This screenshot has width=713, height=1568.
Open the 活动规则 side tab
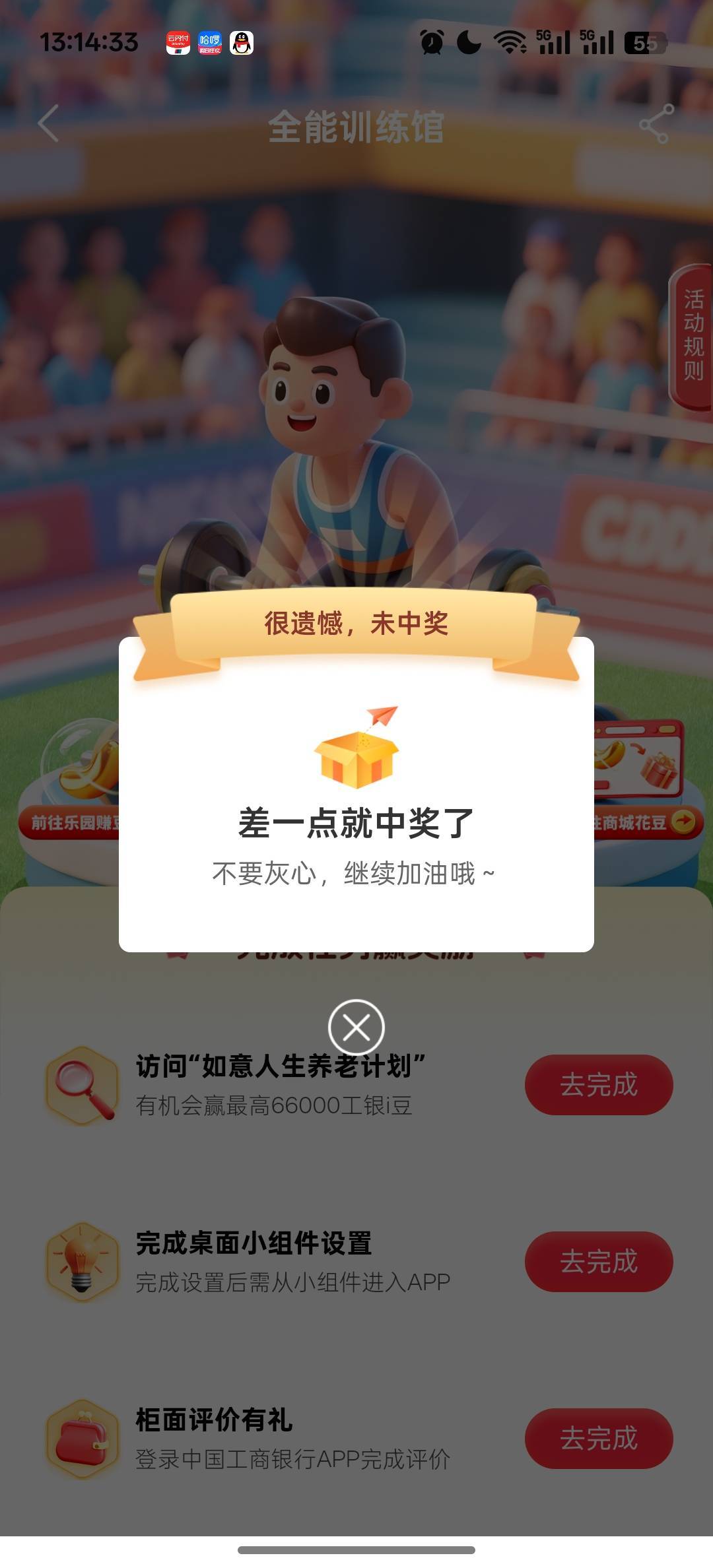693,335
